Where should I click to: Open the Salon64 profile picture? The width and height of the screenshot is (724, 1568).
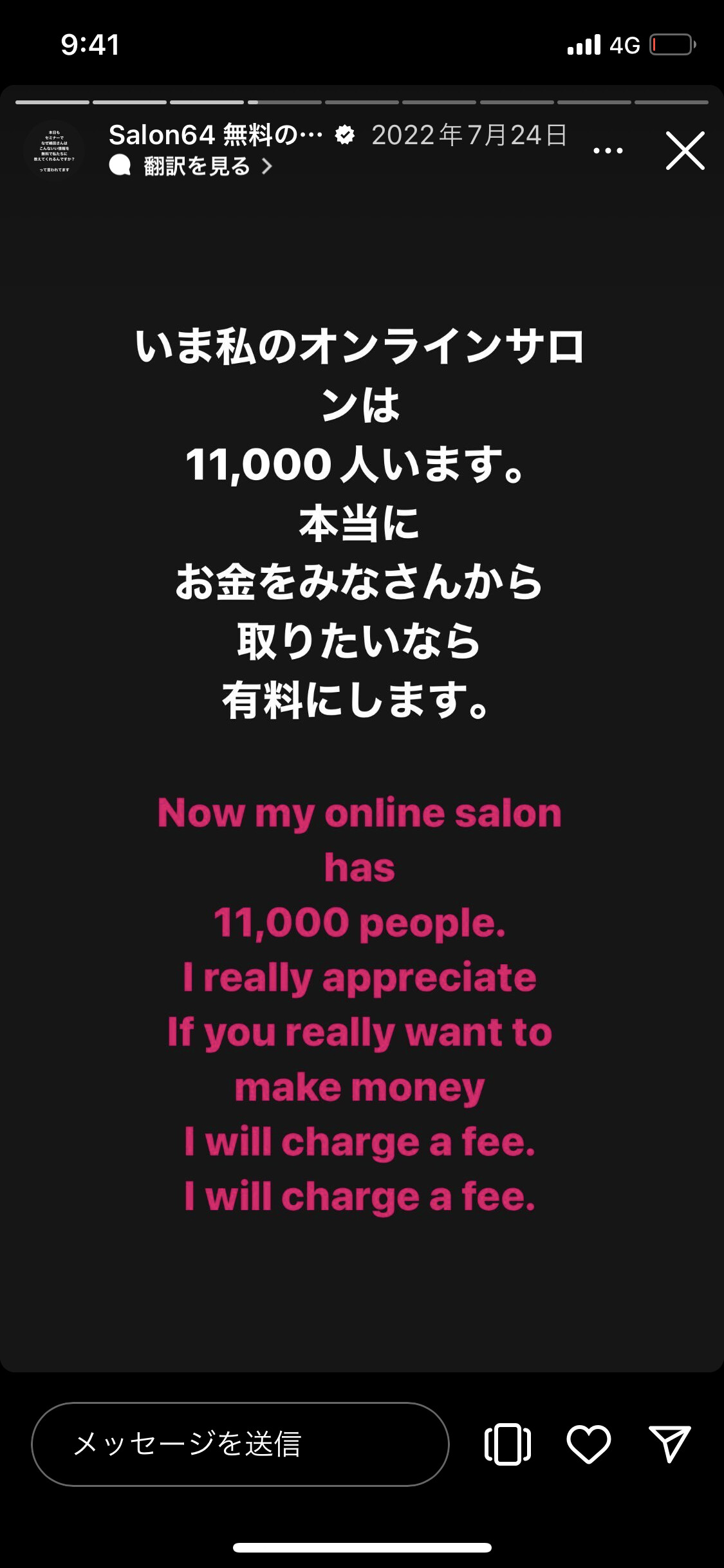point(54,151)
